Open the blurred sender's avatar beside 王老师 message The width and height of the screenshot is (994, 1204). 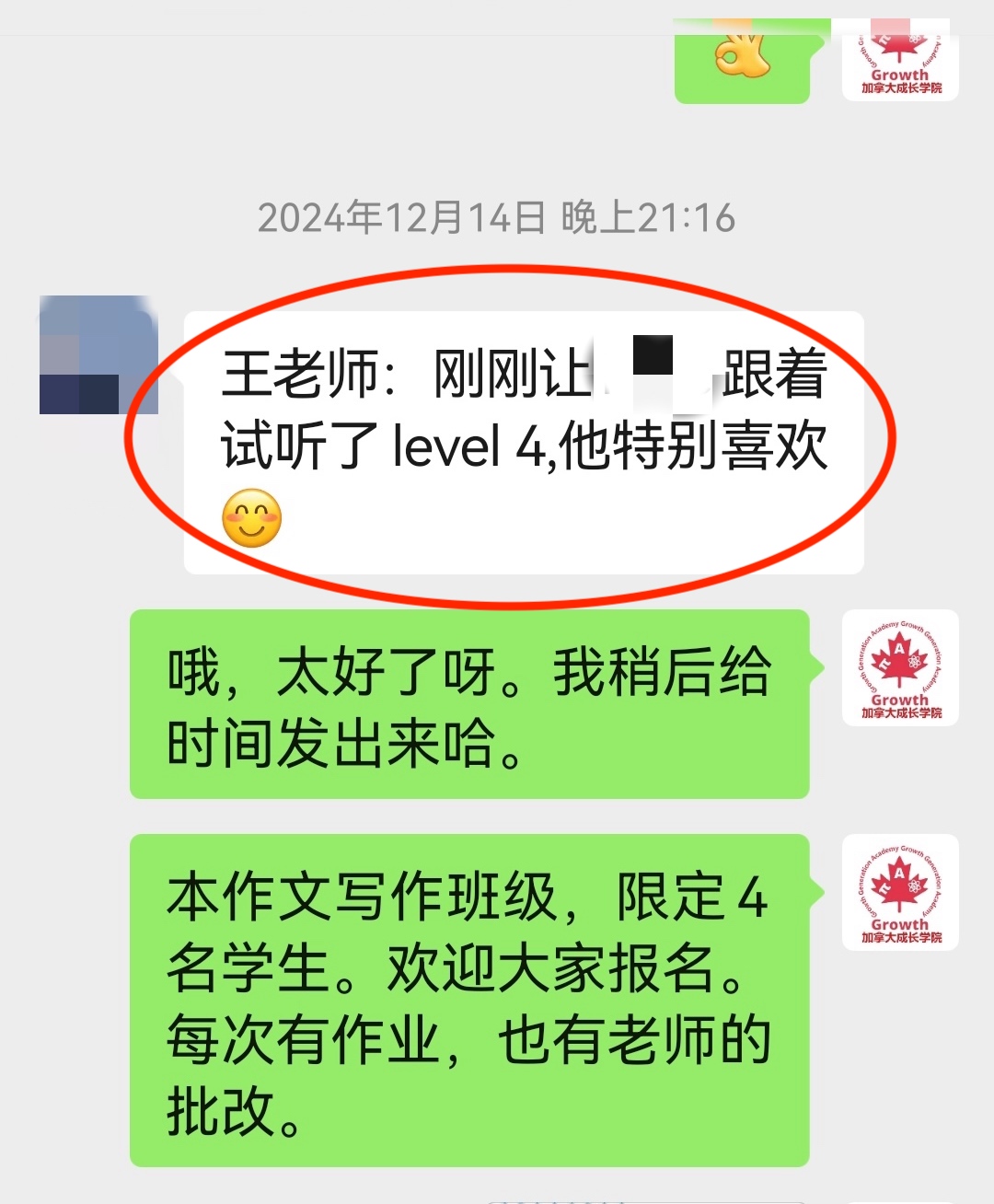(x=98, y=354)
